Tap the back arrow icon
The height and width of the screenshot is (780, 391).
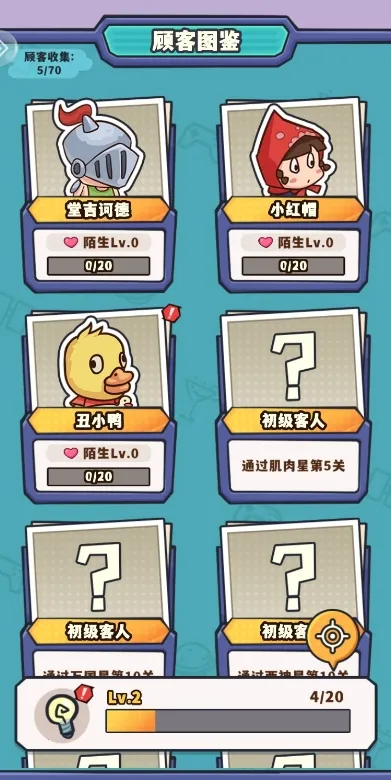click(x=5, y=48)
